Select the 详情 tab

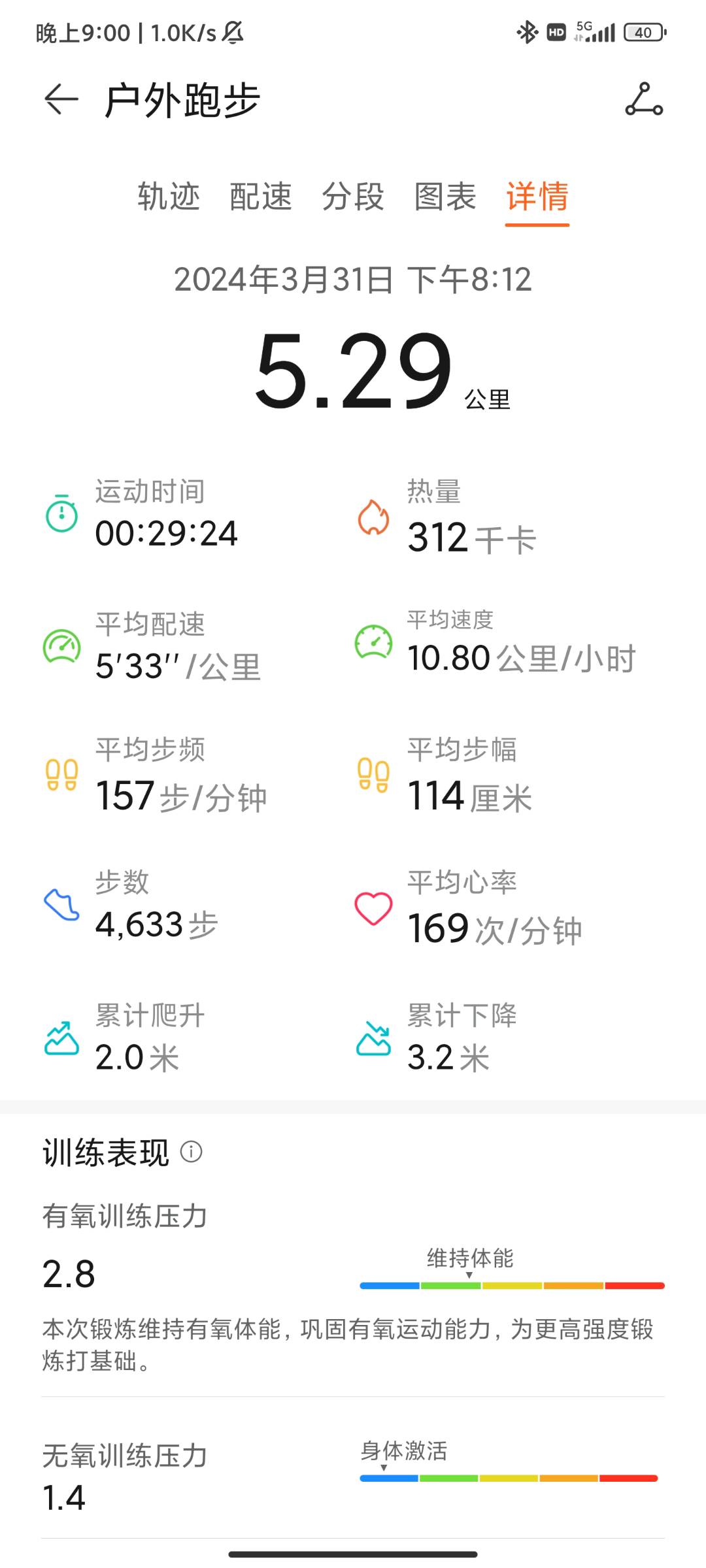coord(537,197)
